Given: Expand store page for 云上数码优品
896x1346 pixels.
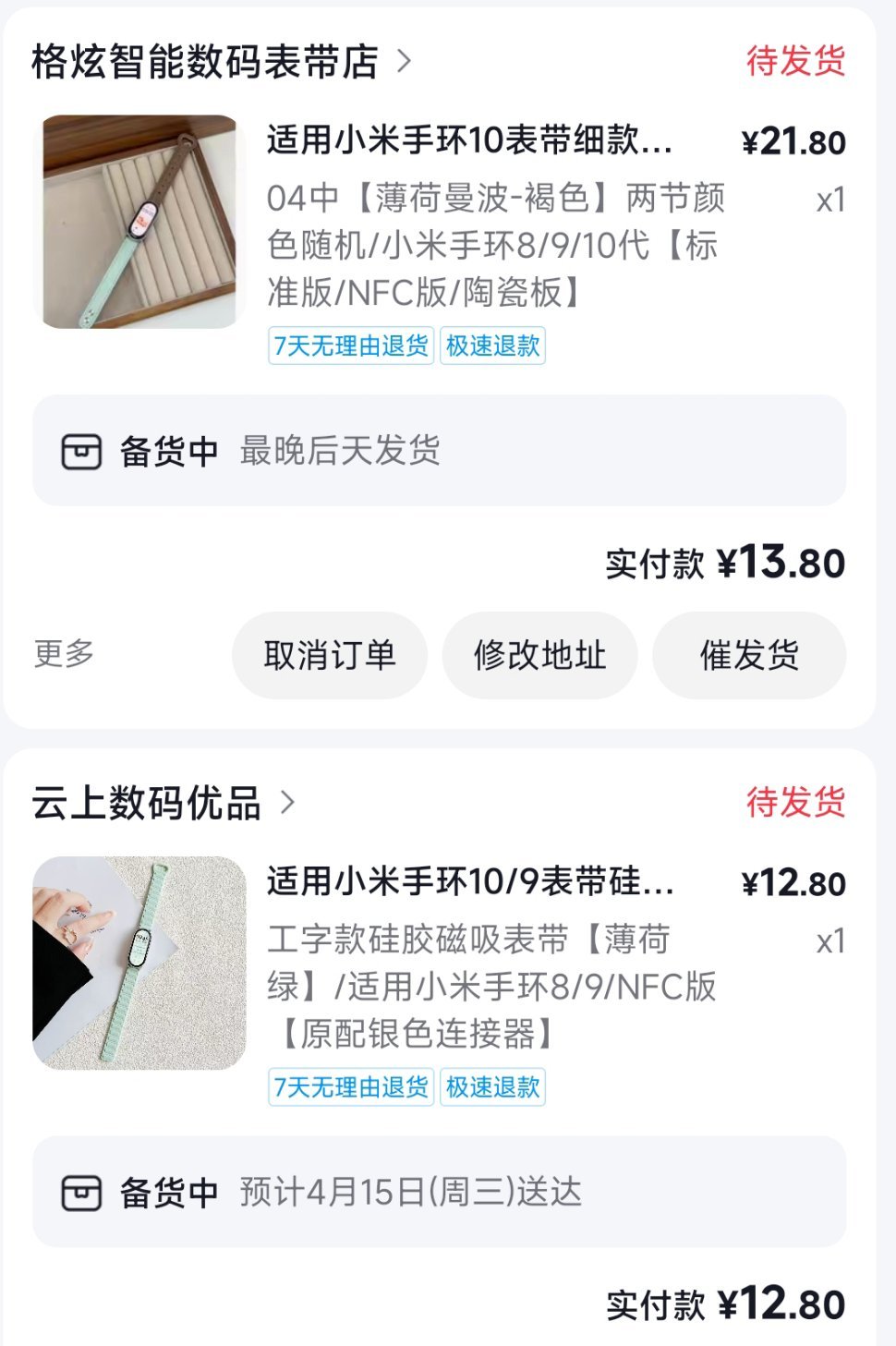Looking at the screenshot, I should click(292, 802).
